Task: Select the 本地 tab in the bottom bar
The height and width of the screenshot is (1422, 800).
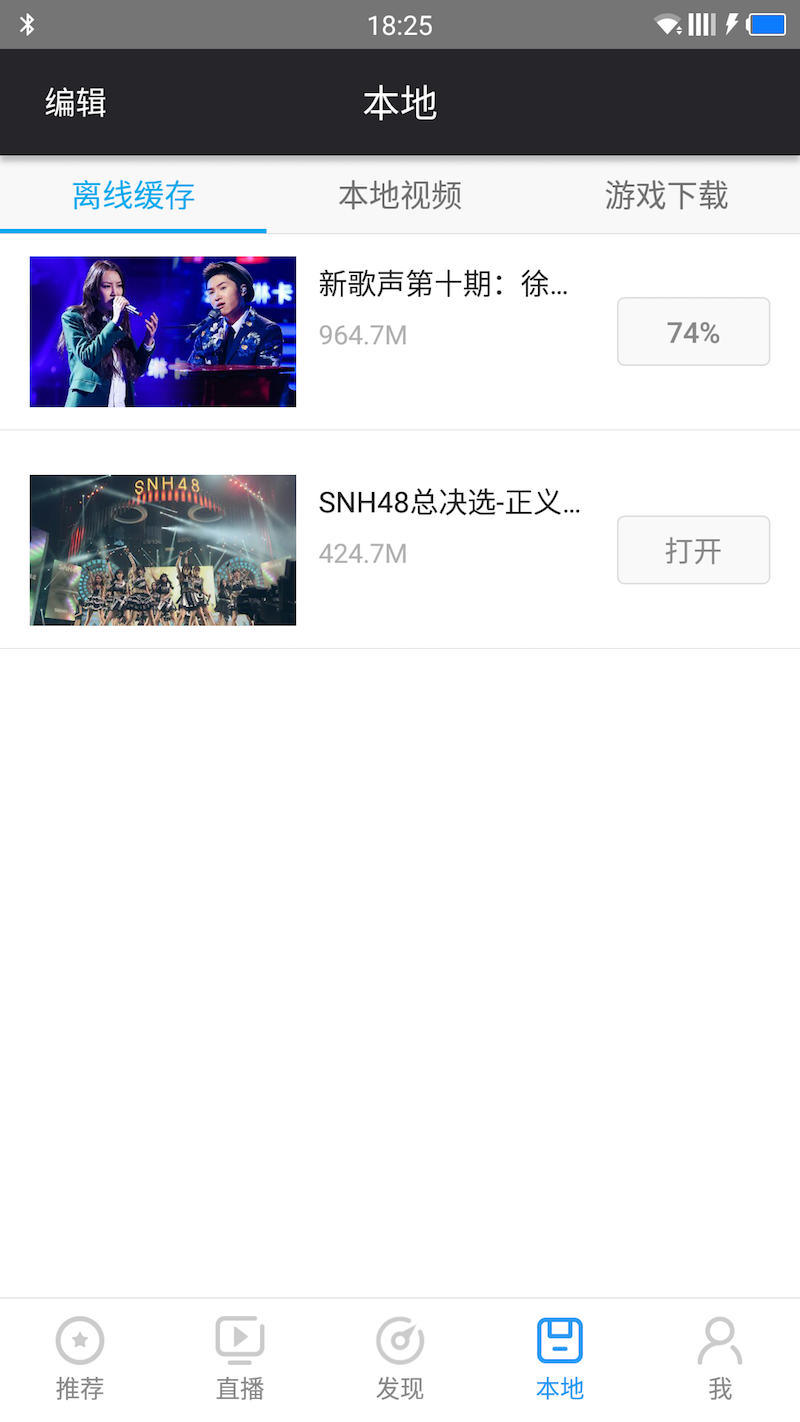Action: coord(560,1358)
